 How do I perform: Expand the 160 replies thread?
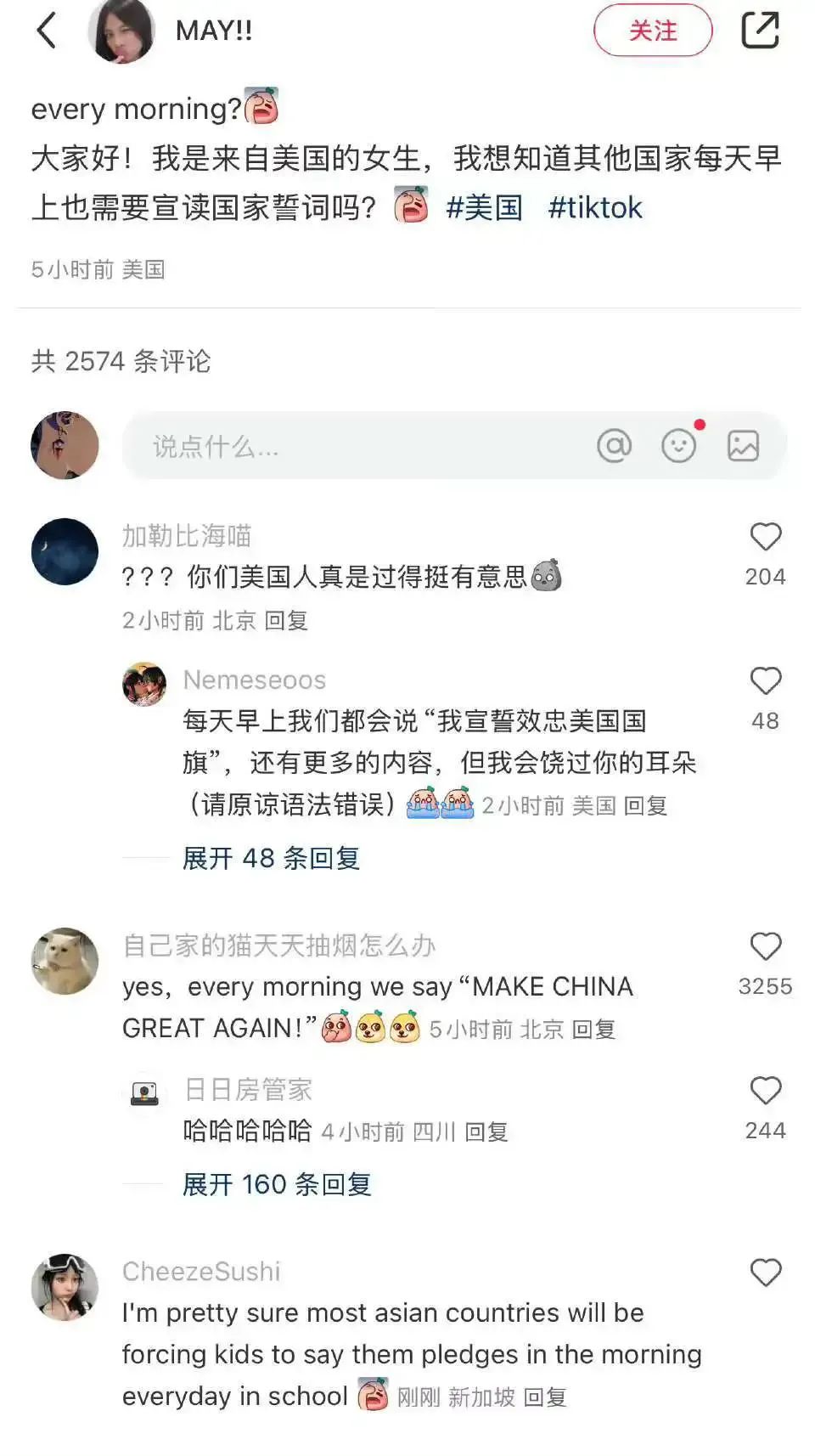tap(278, 1184)
